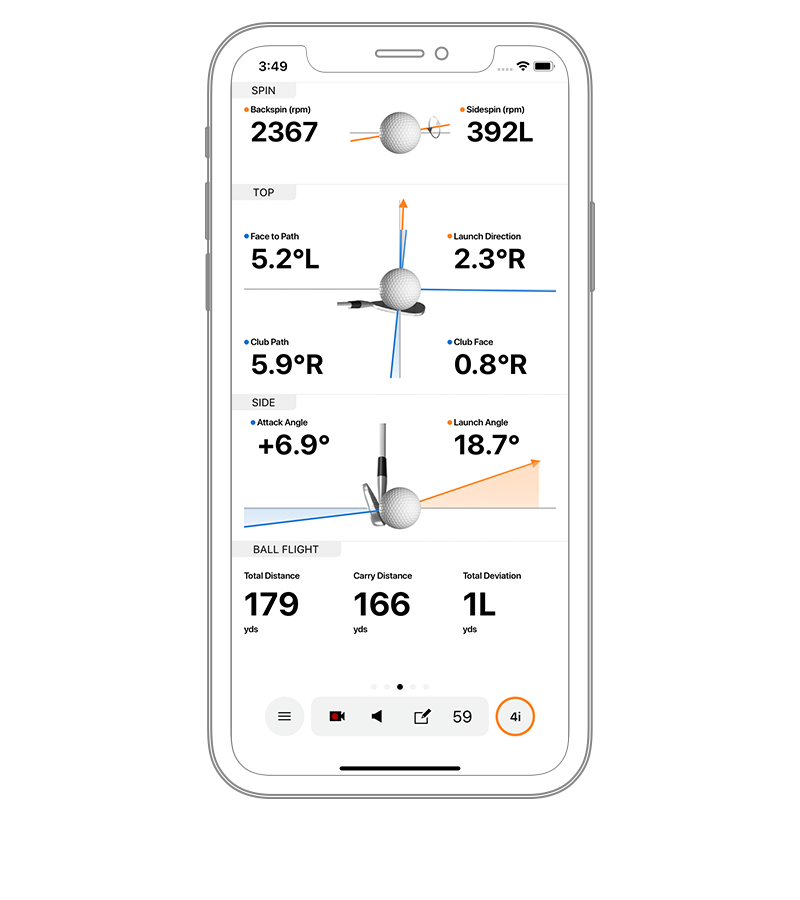The image size is (800, 900).
Task: Open the note editing icon
Action: (422, 717)
